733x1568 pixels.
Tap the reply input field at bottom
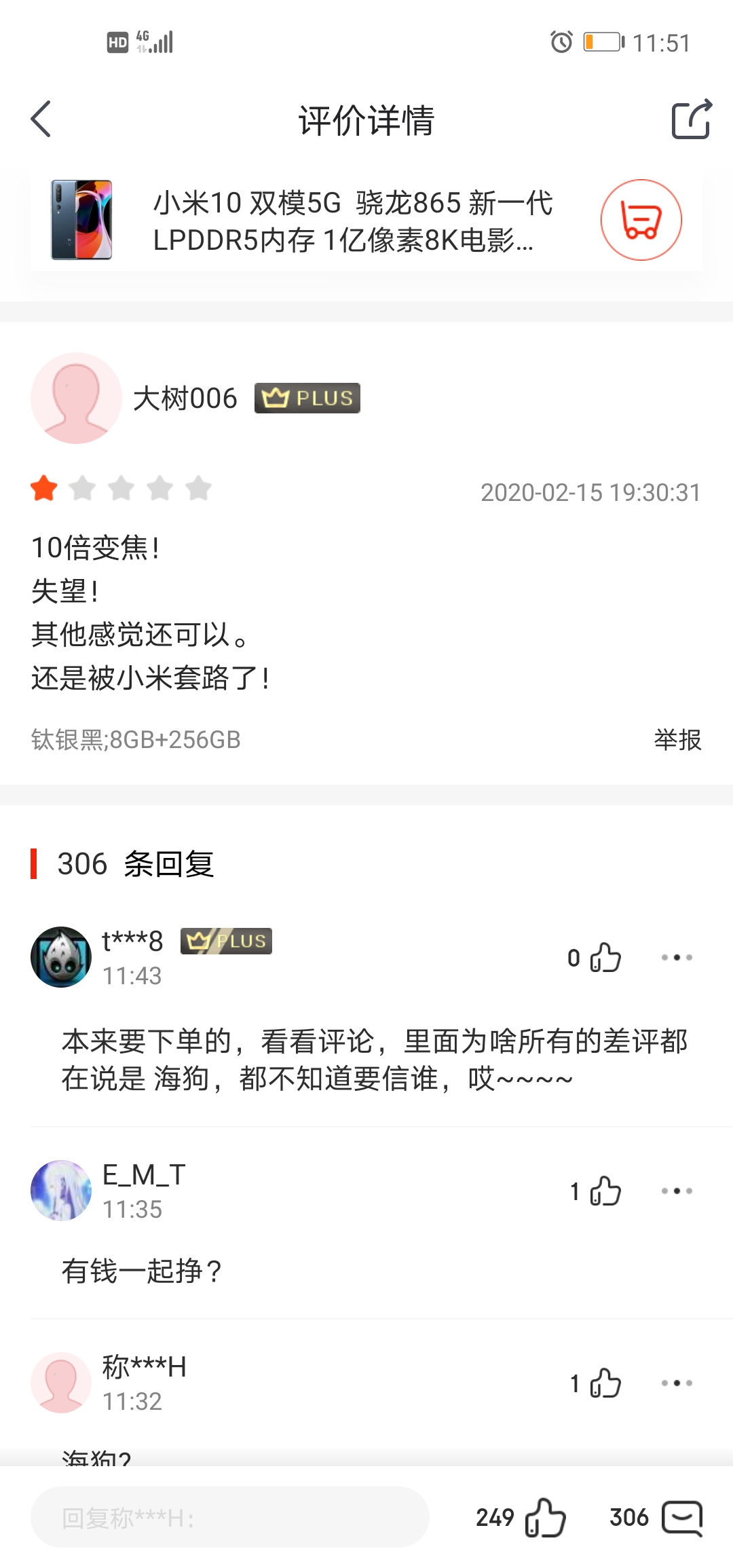(230, 1517)
